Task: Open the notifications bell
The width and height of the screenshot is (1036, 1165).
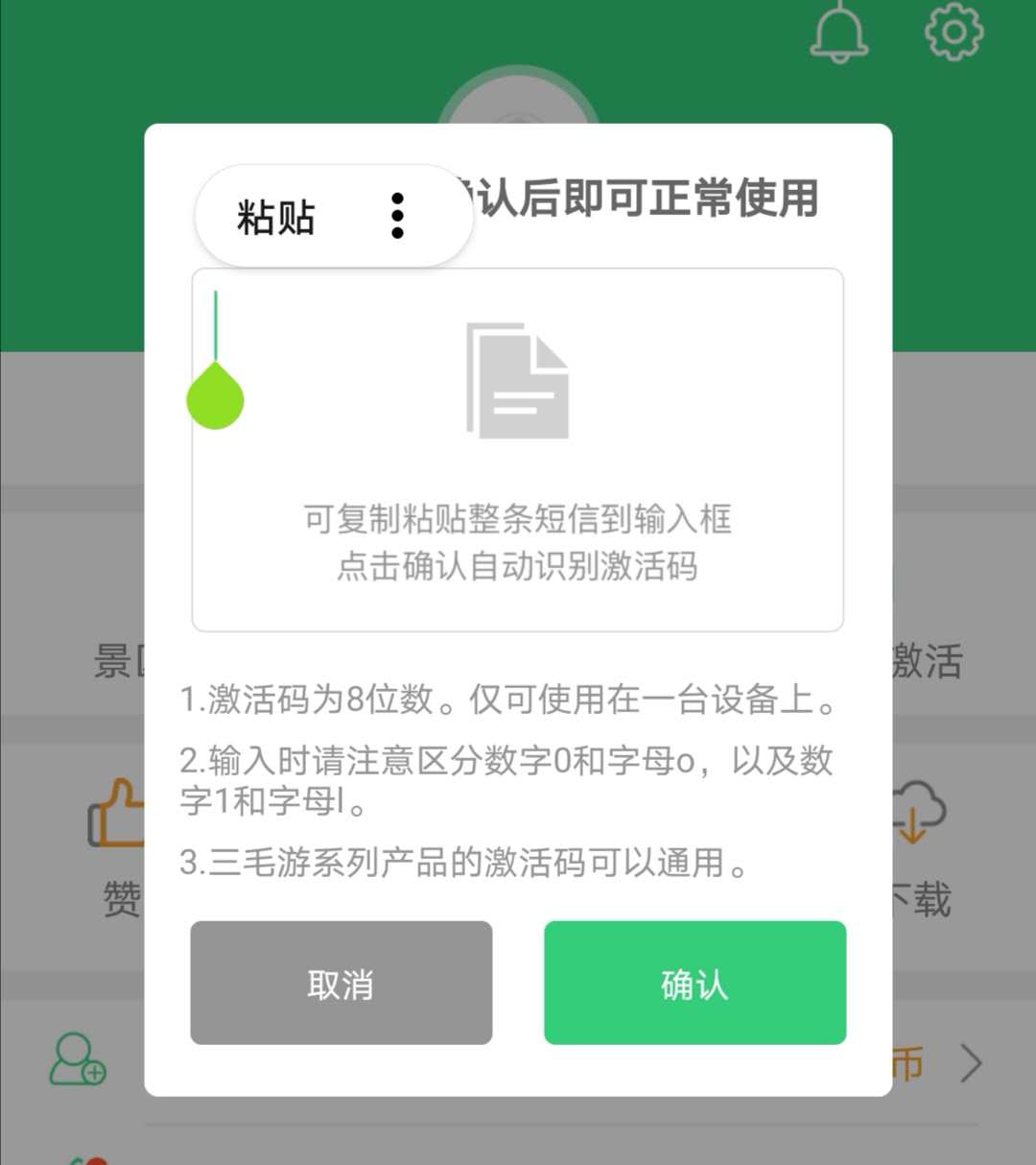Action: click(839, 33)
